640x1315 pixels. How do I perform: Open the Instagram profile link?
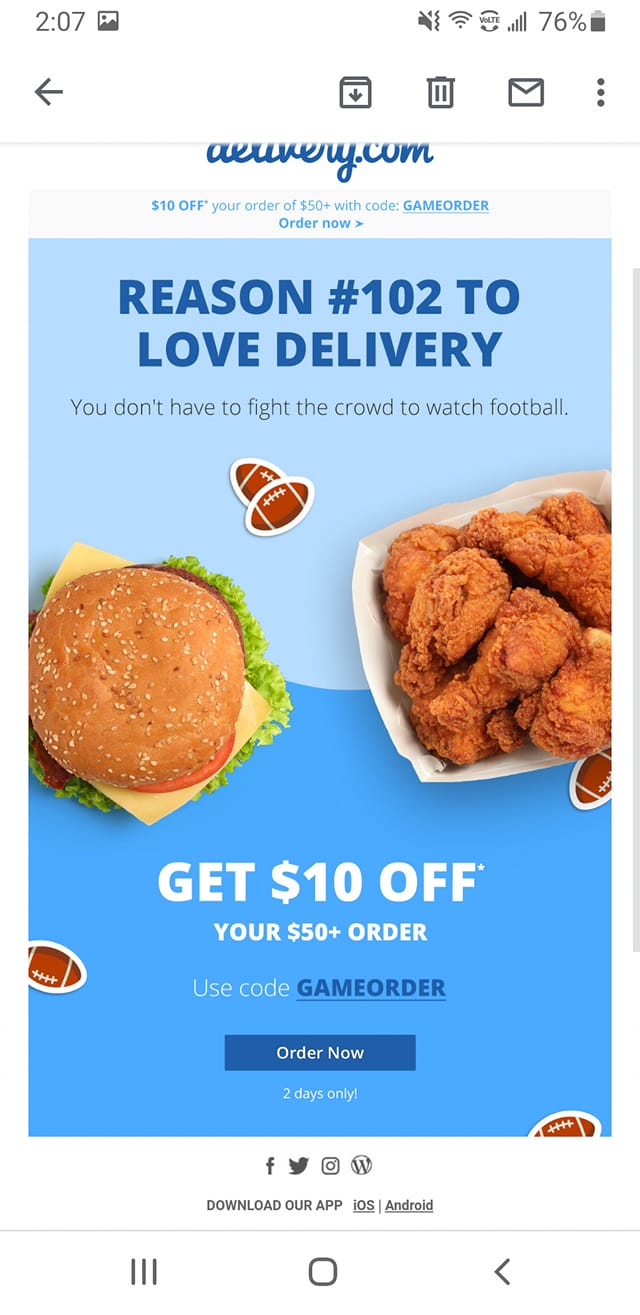[330, 1166]
